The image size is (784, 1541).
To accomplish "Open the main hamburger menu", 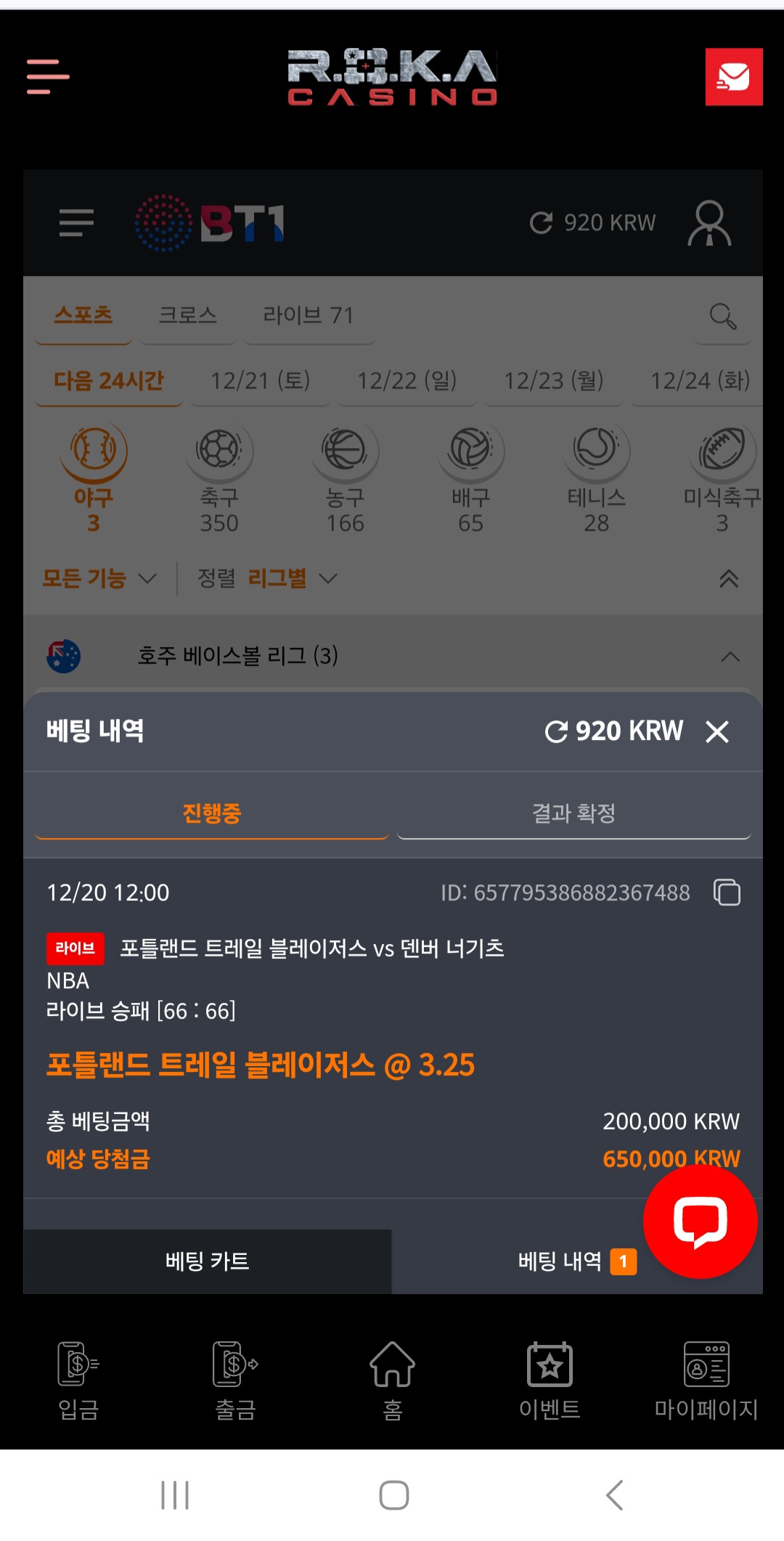I will 48,76.
